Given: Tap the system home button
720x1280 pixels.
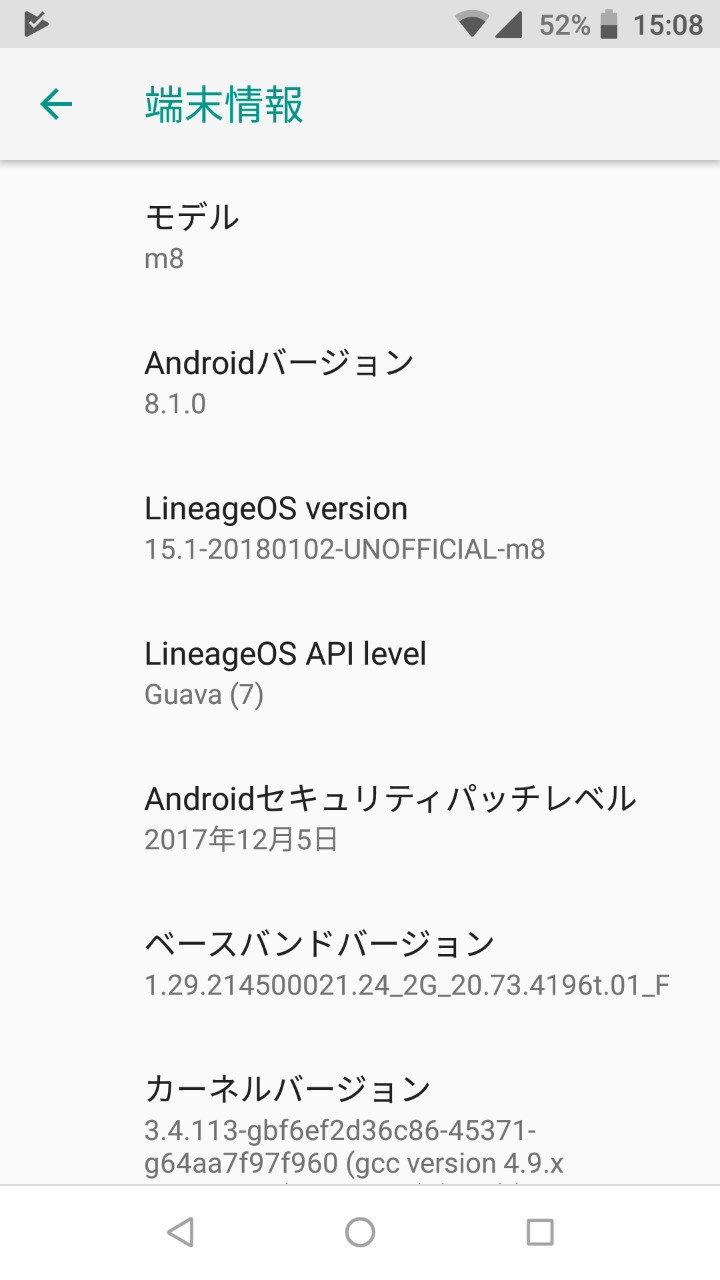Looking at the screenshot, I should click(360, 1232).
